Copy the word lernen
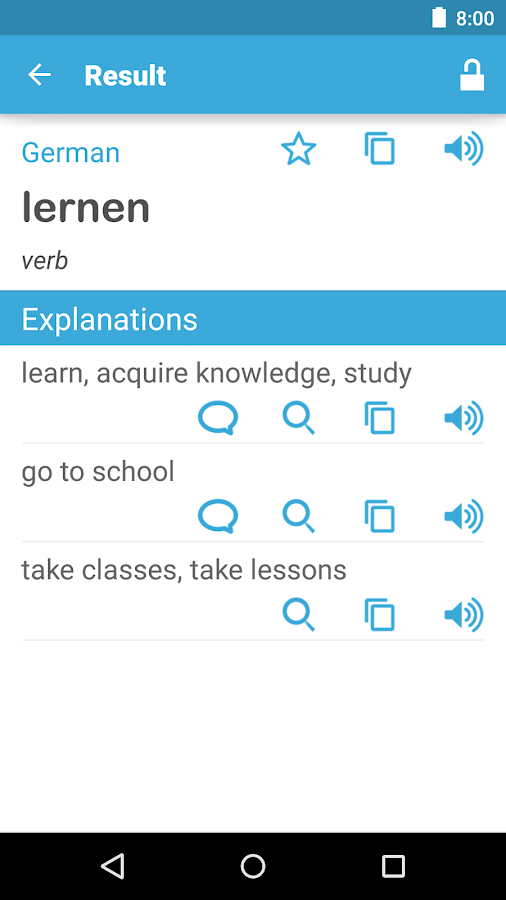Image resolution: width=506 pixels, height=900 pixels. pos(380,149)
